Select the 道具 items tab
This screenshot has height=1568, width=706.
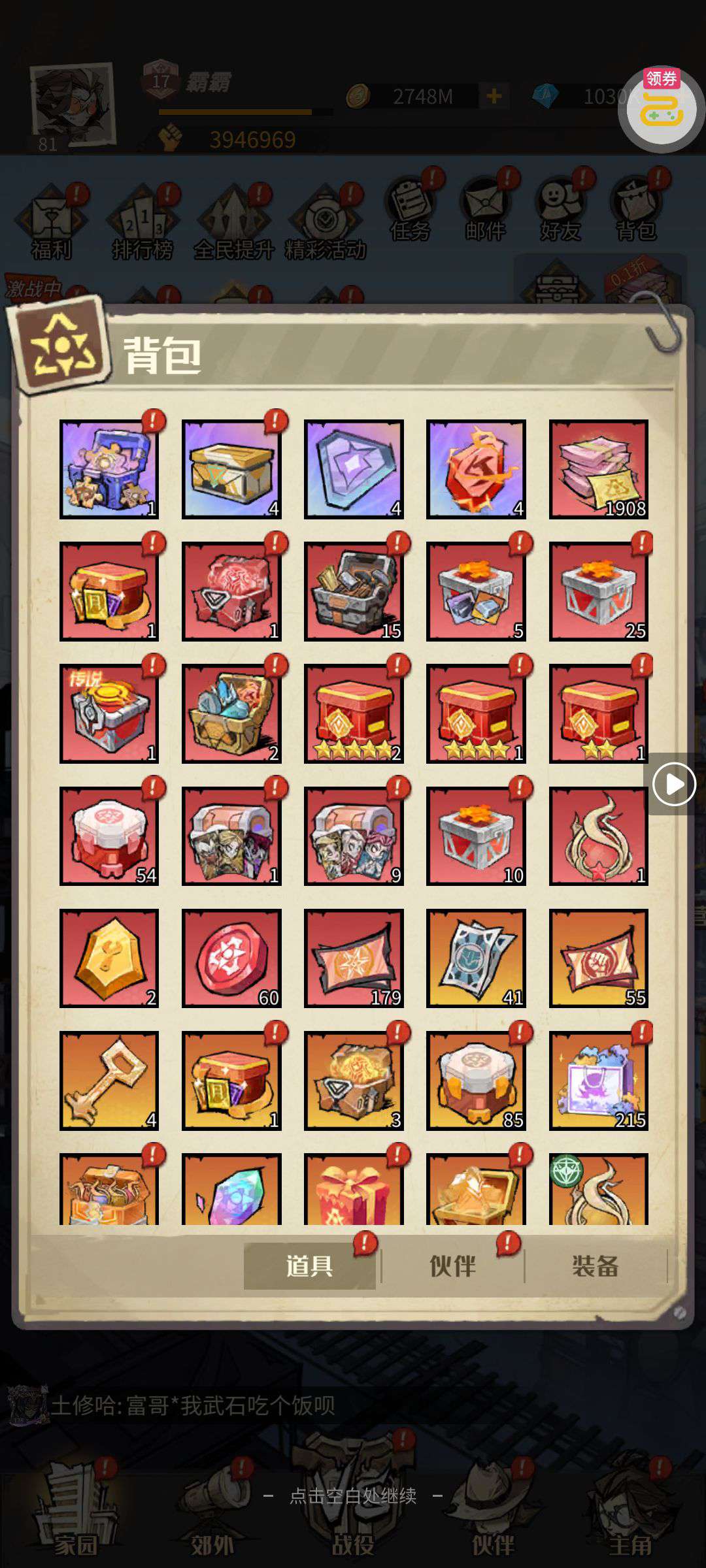pyautogui.click(x=309, y=1266)
